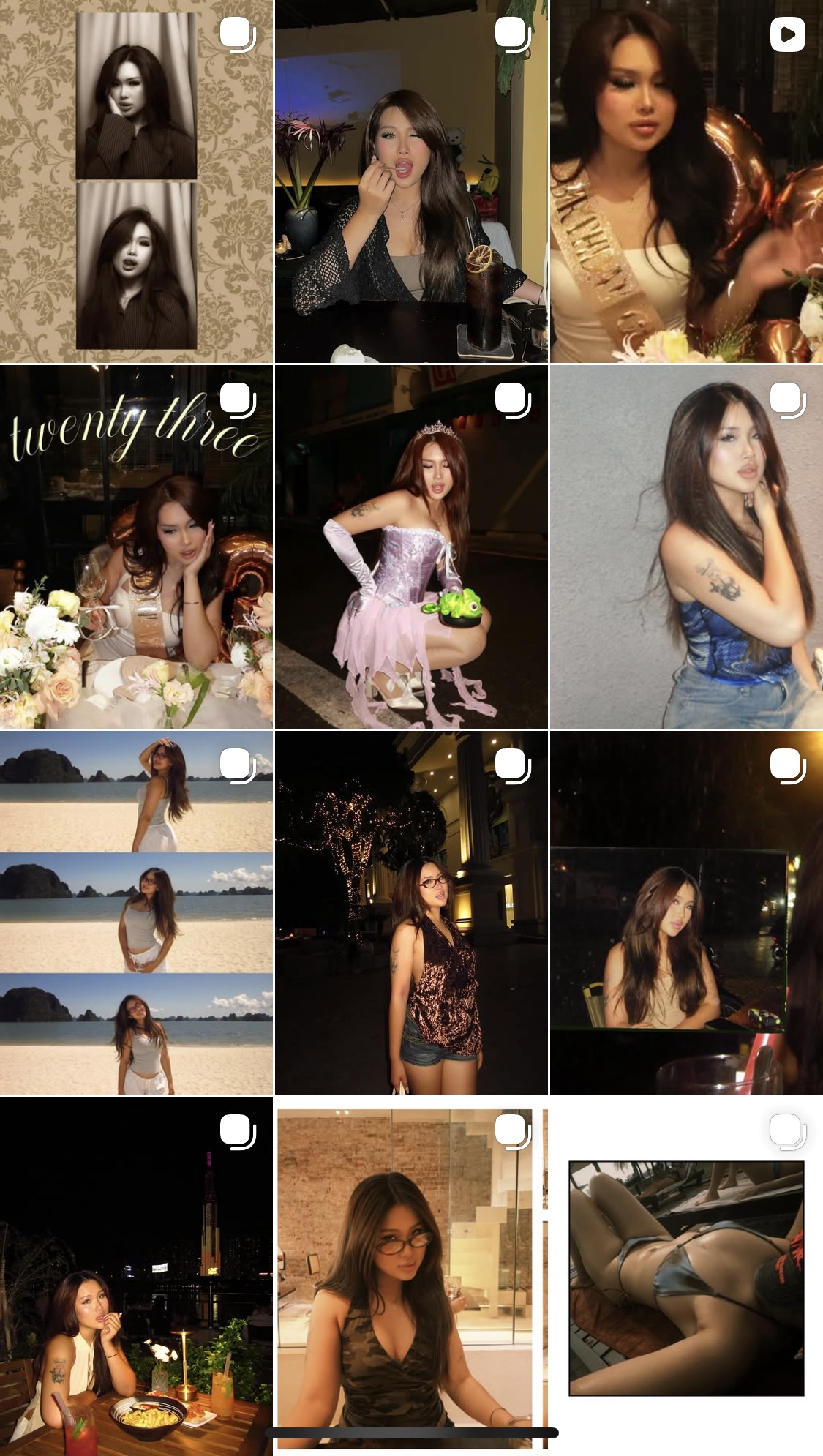823x1456 pixels.
Task: Open the black-and-white photo booth strip post
Action: coord(136,181)
